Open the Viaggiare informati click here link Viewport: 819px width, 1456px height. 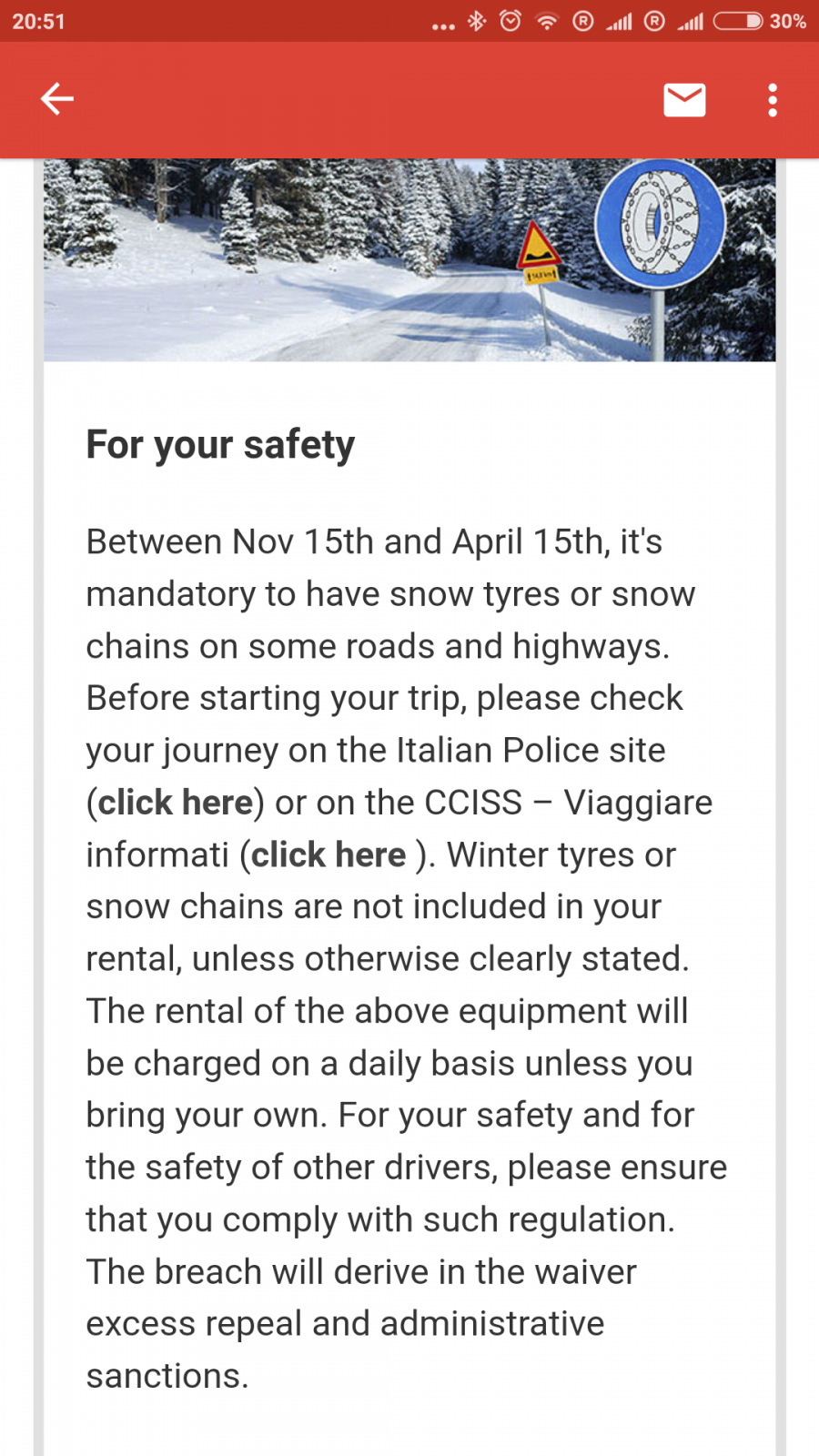coord(329,854)
